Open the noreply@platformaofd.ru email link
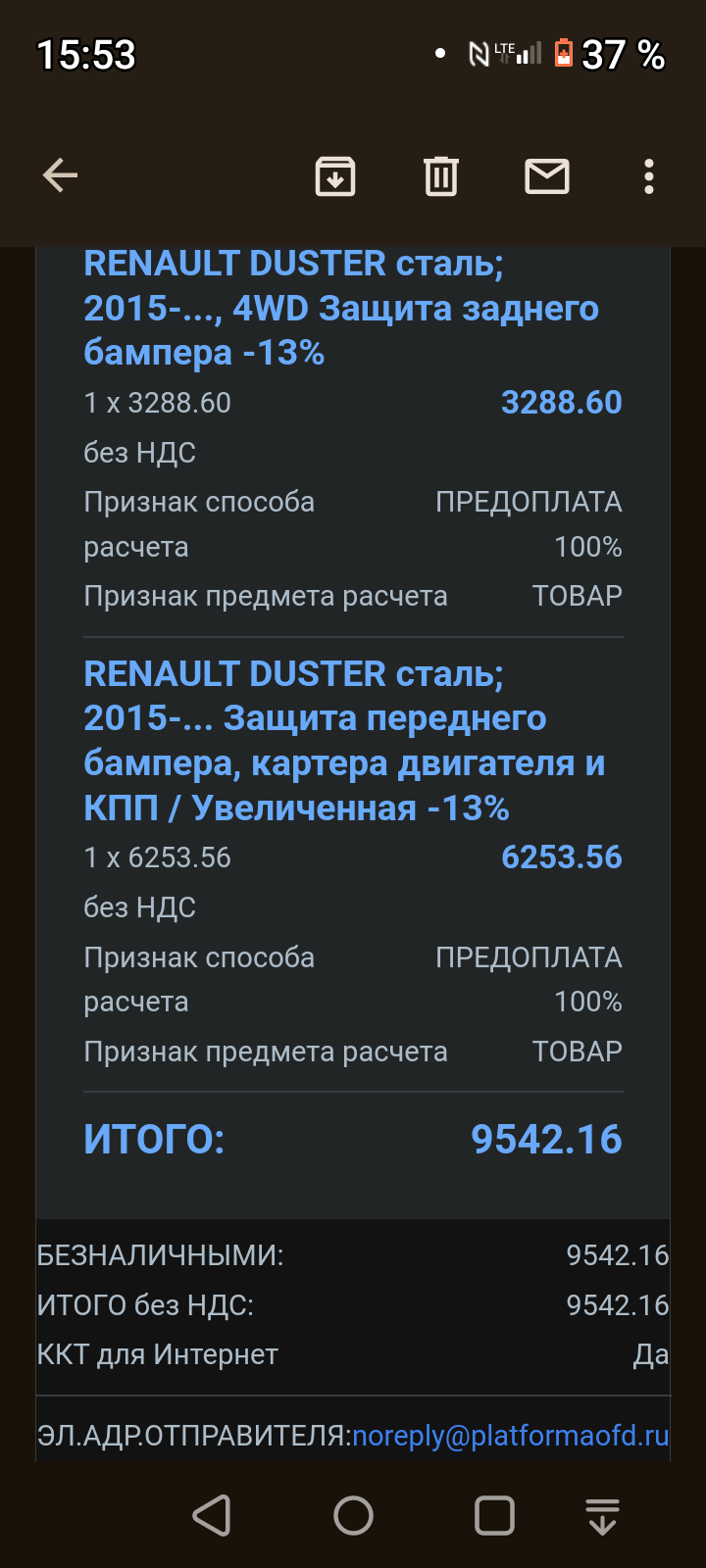The height and width of the screenshot is (1568, 706). pyautogui.click(x=511, y=1436)
